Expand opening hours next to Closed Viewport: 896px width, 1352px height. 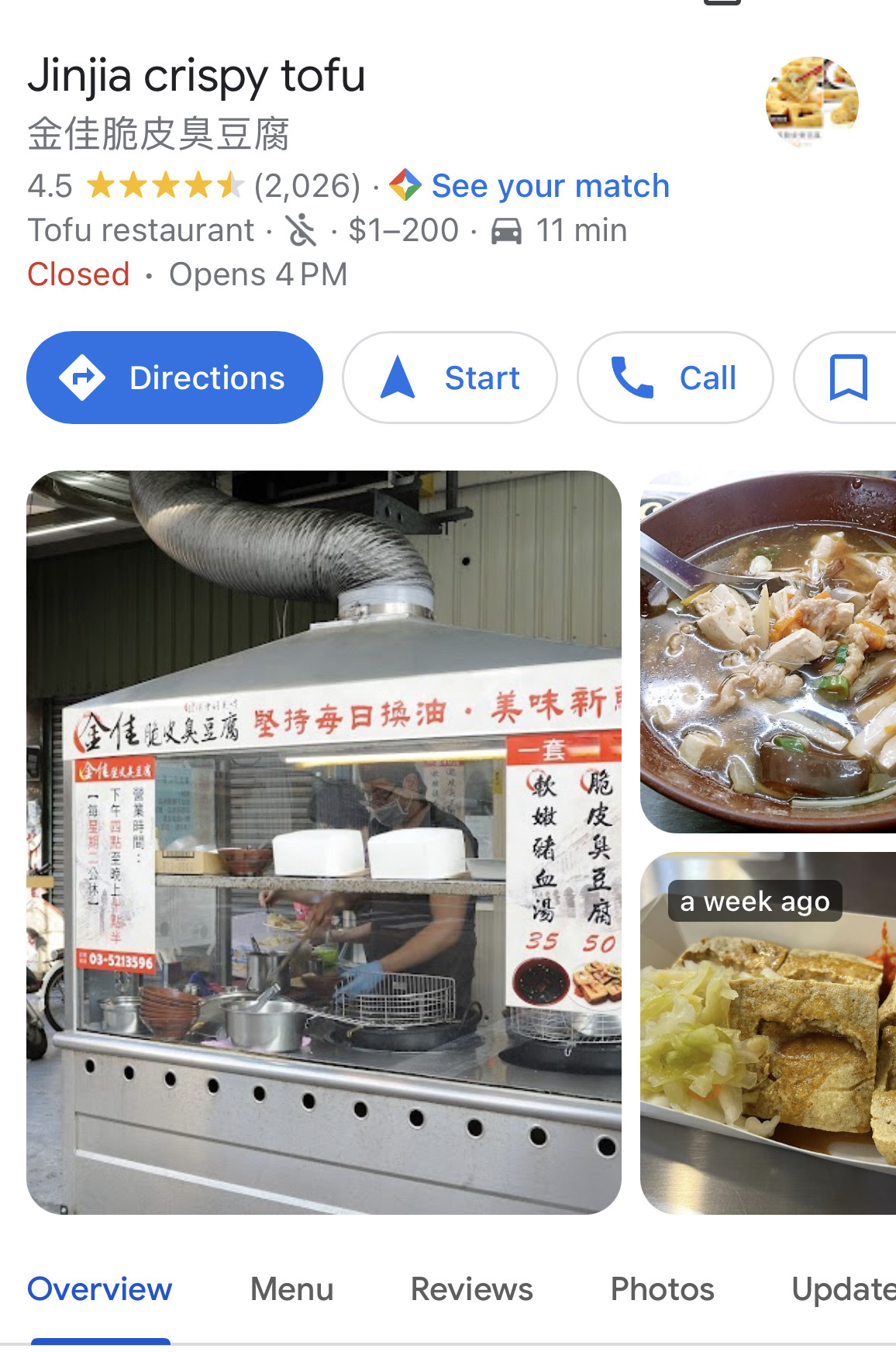point(257,274)
